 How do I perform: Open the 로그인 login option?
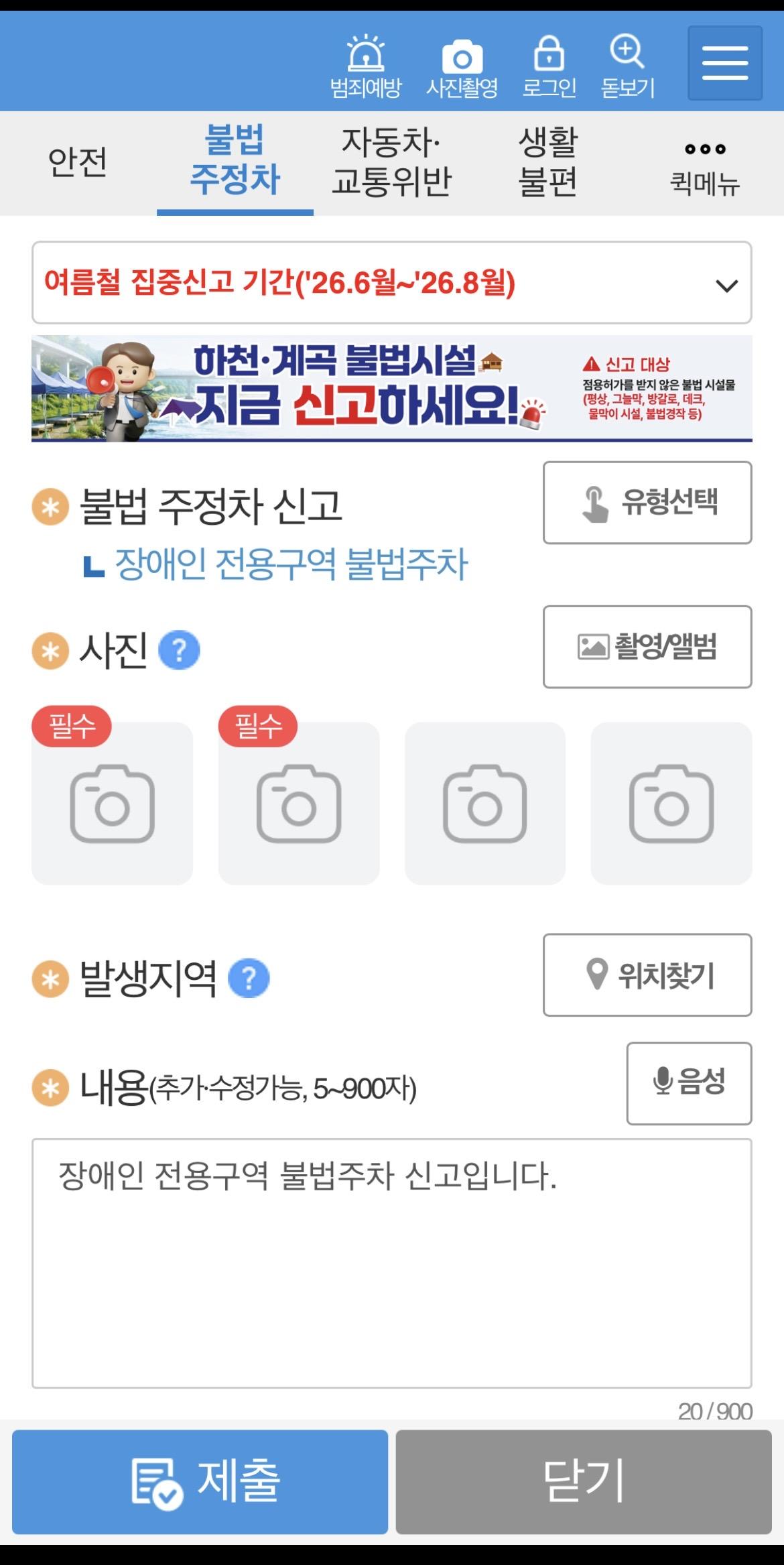(549, 66)
